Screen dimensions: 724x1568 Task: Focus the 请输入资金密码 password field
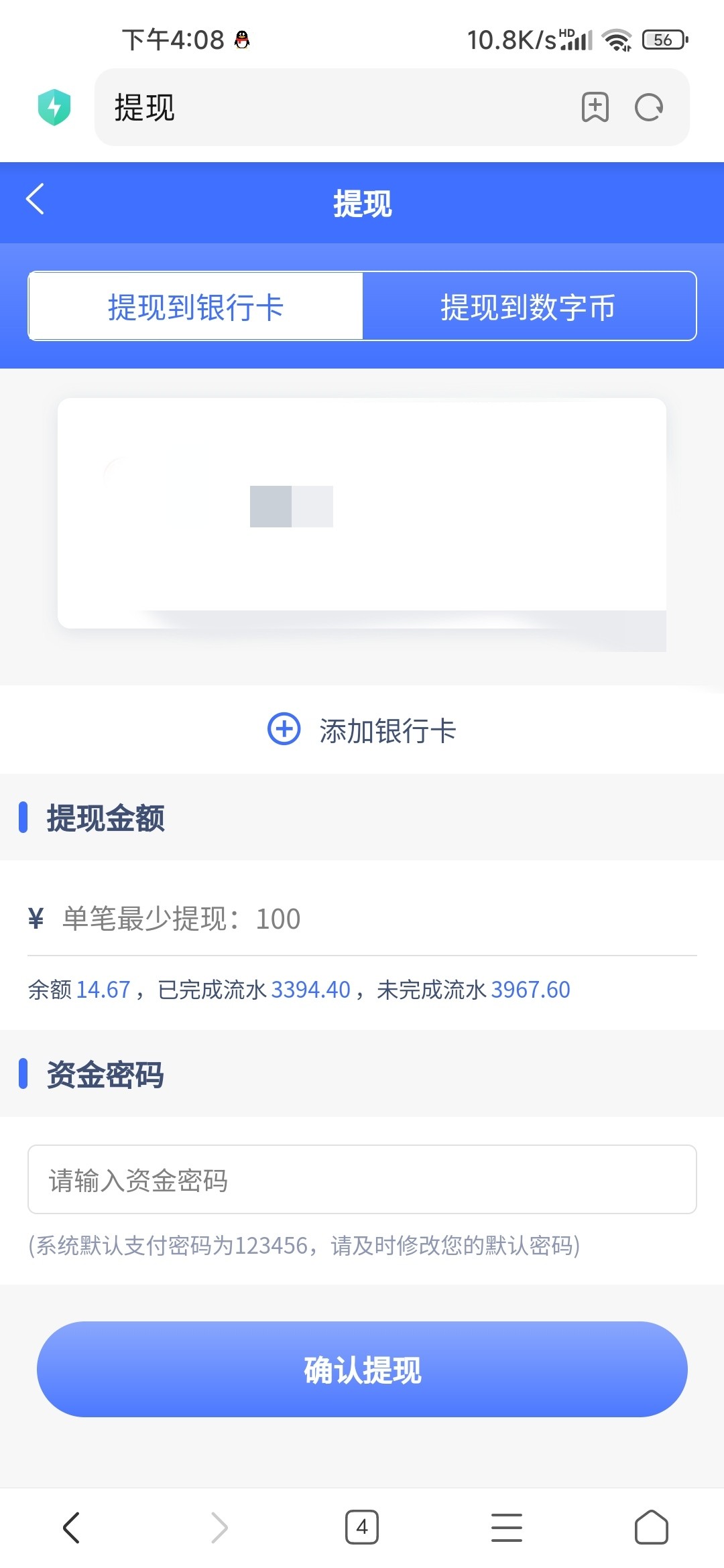(362, 1180)
